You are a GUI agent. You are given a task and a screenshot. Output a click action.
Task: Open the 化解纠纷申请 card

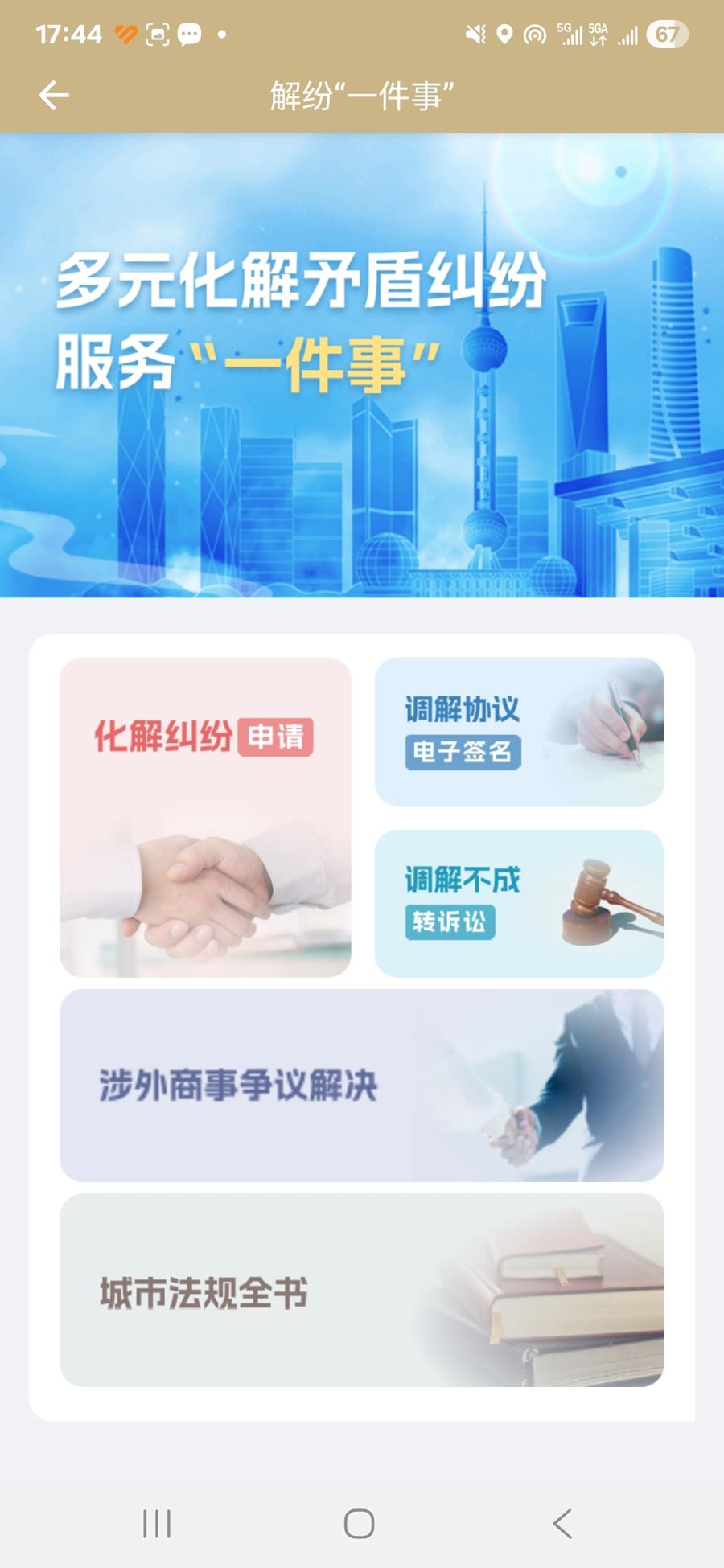coord(205,816)
